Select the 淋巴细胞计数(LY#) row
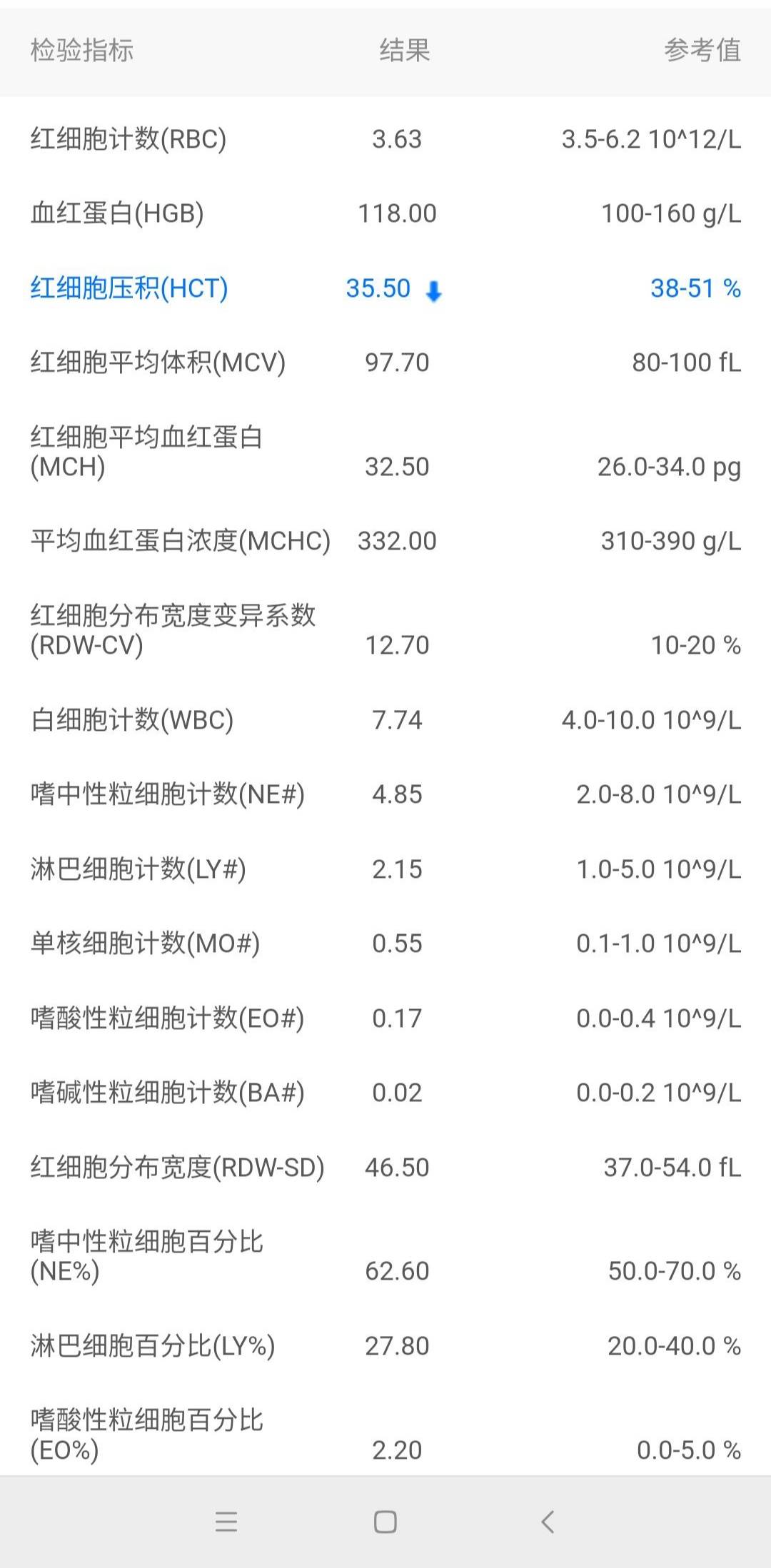This screenshot has width=771, height=1568. point(139,869)
